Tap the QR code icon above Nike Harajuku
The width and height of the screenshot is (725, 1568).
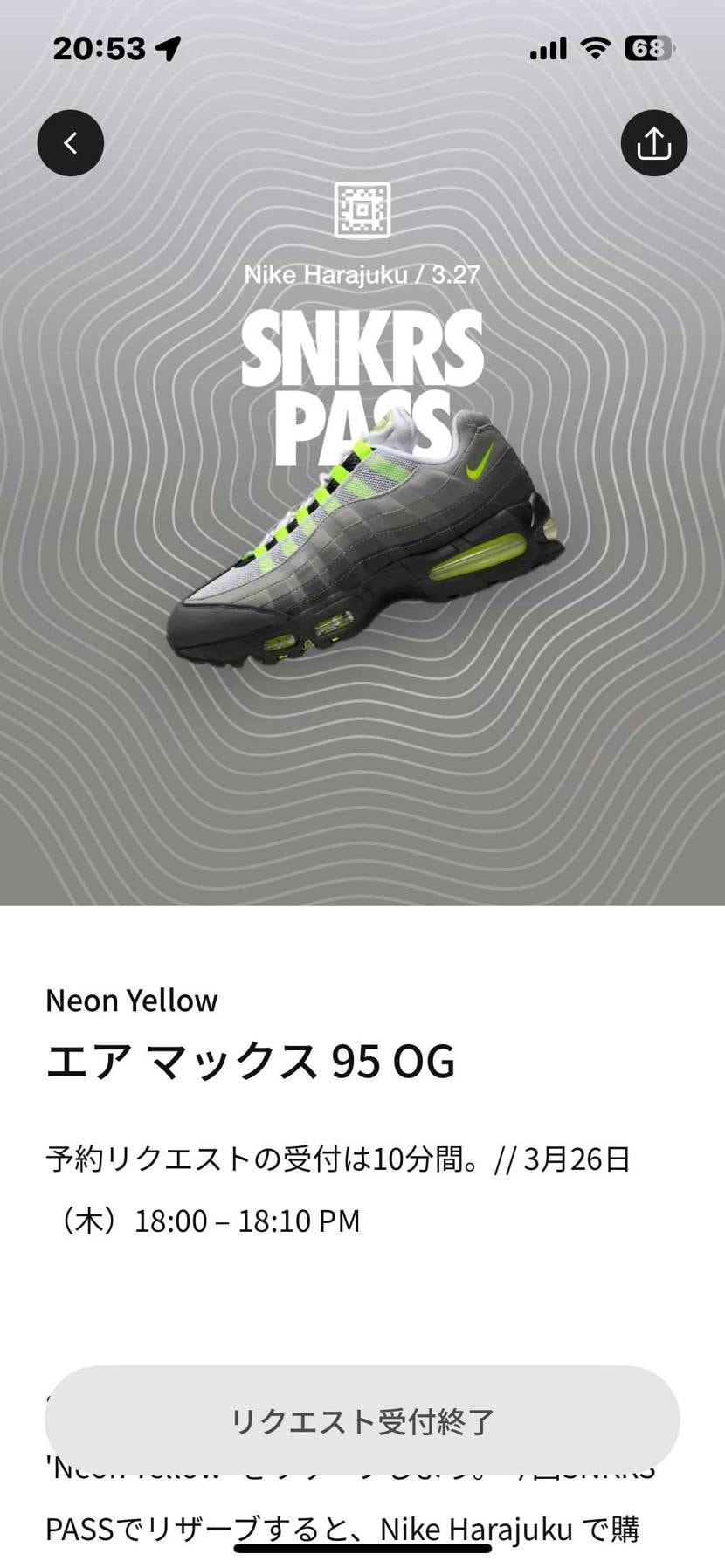click(362, 210)
